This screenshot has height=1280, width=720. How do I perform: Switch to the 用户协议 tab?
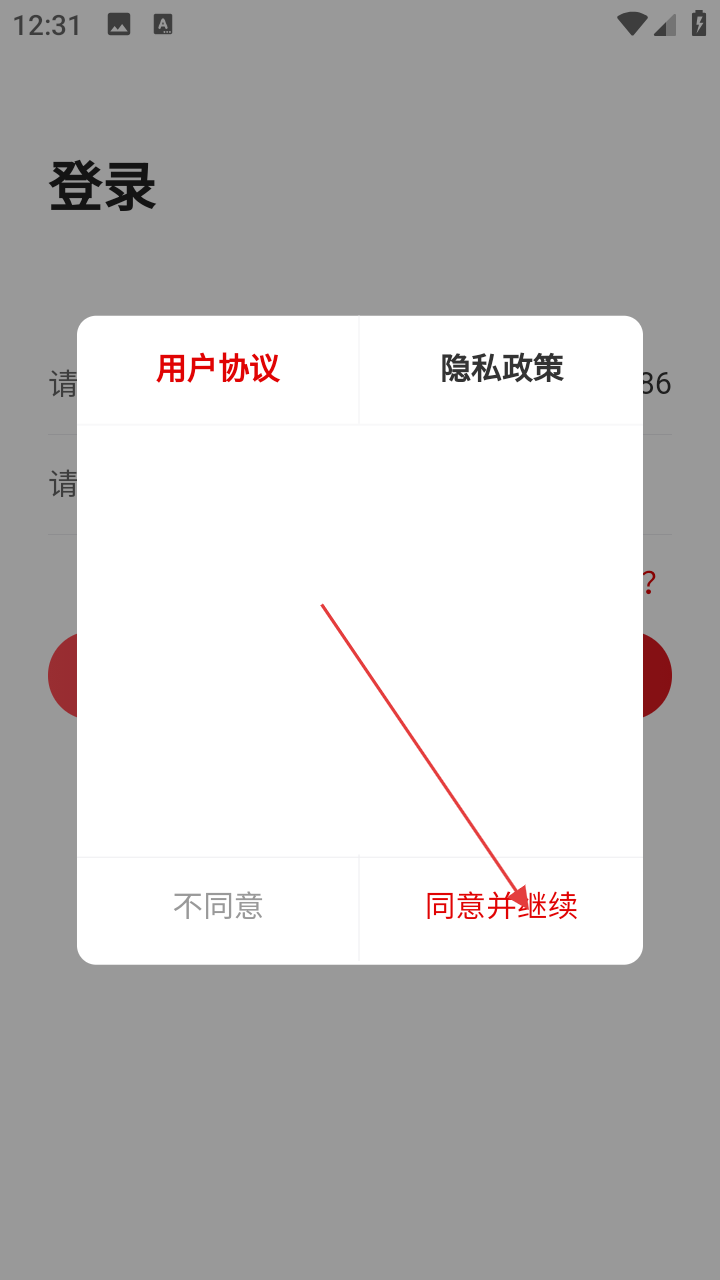218,369
